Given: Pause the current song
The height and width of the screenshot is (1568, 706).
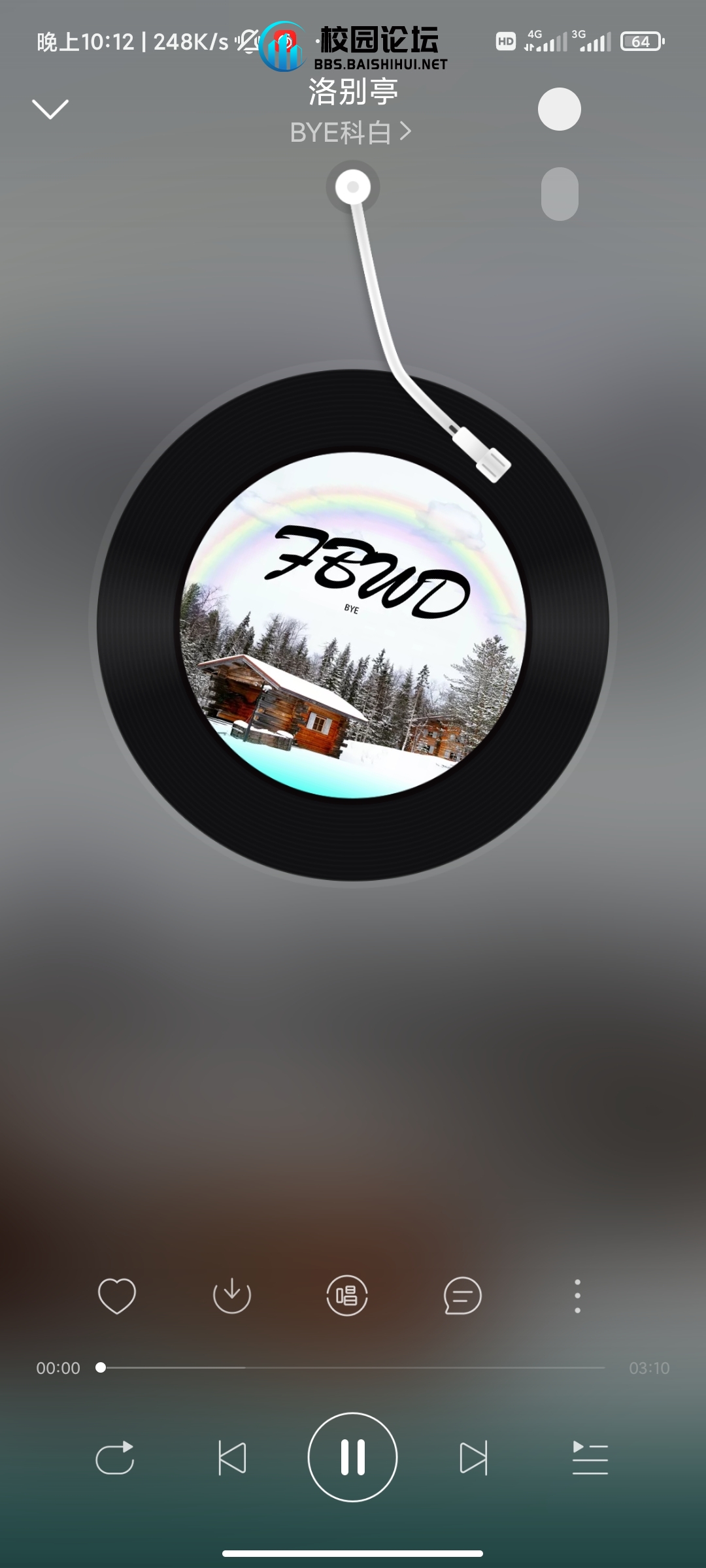Looking at the screenshot, I should point(352,1458).
